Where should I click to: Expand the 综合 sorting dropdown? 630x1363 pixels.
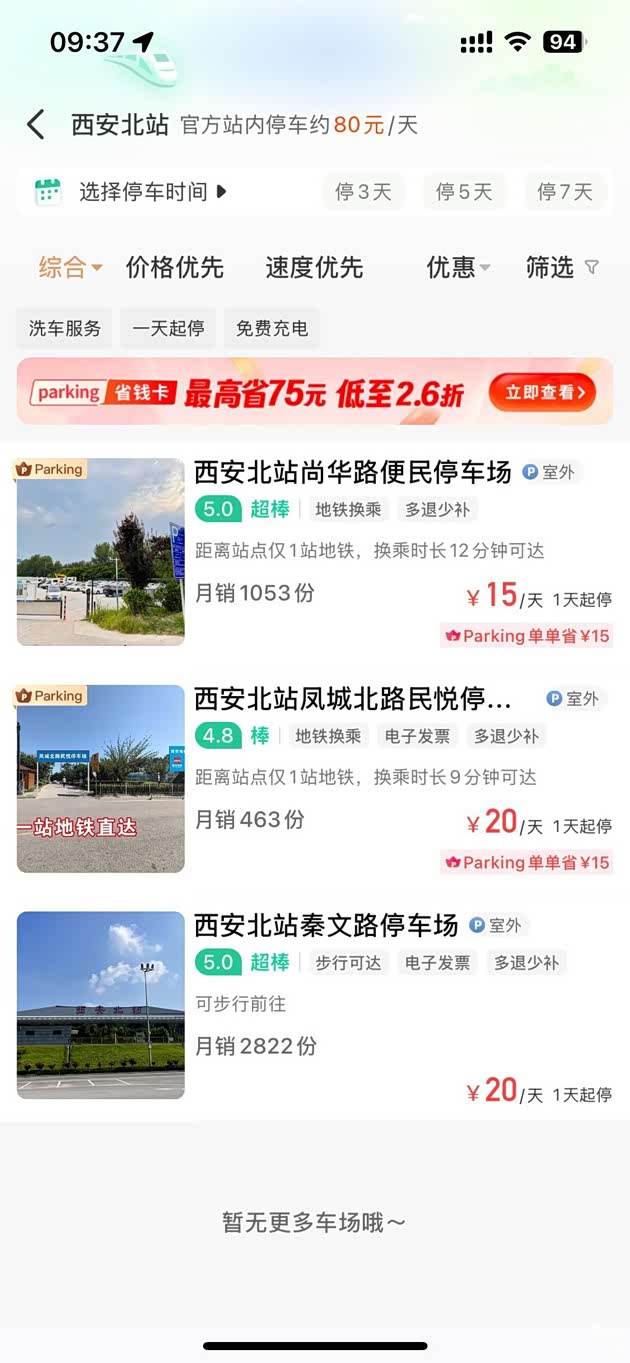[x=70, y=267]
